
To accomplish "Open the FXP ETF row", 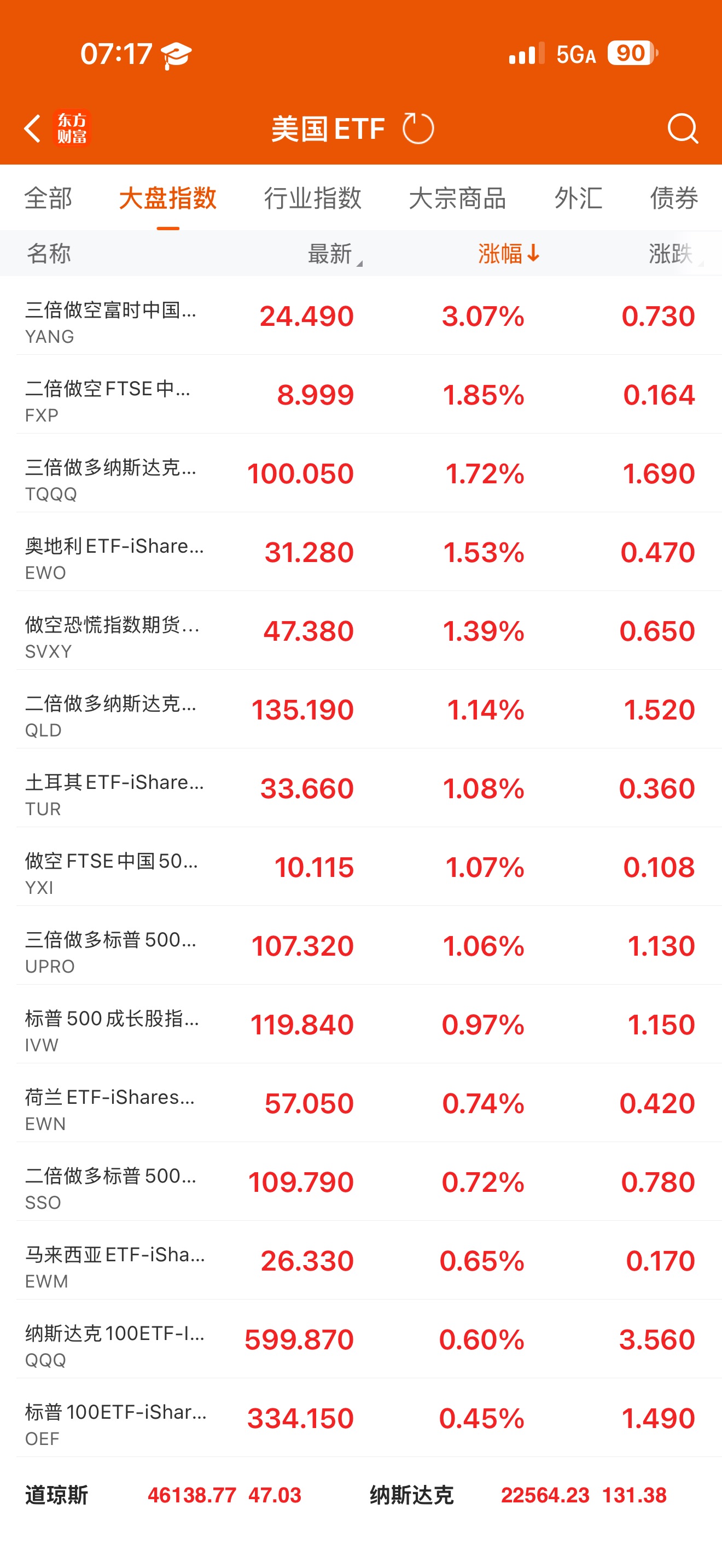I will (x=361, y=395).
